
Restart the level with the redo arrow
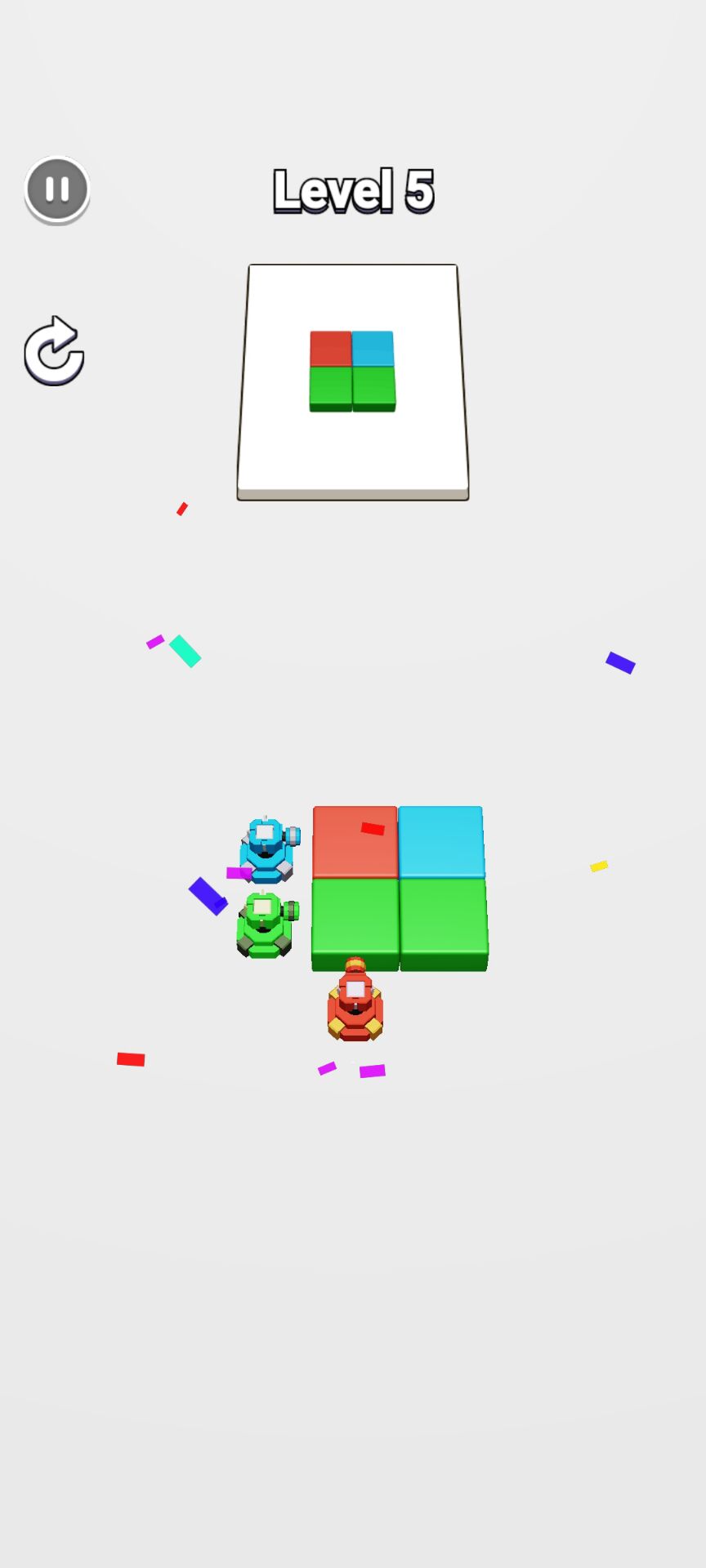[54, 351]
